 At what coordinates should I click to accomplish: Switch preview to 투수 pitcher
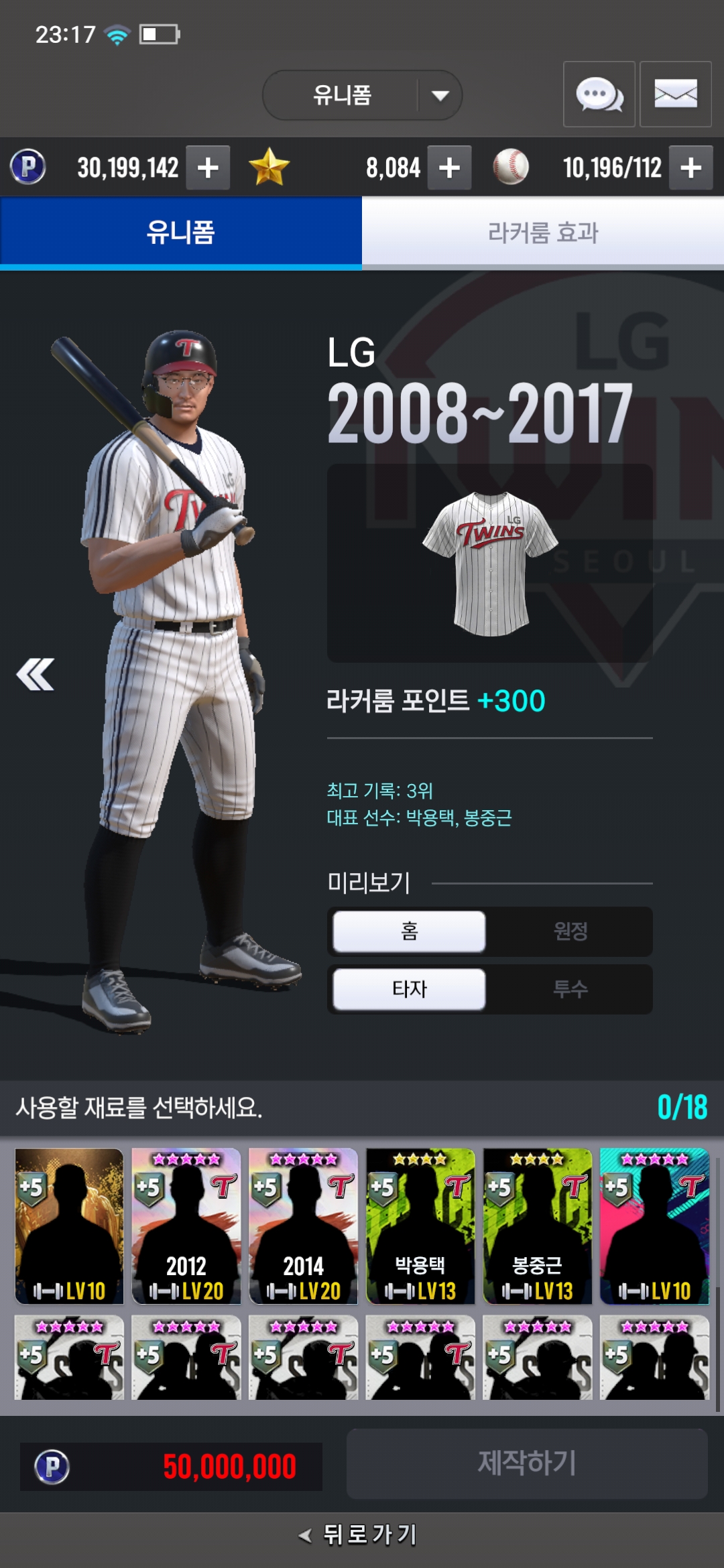click(x=570, y=988)
